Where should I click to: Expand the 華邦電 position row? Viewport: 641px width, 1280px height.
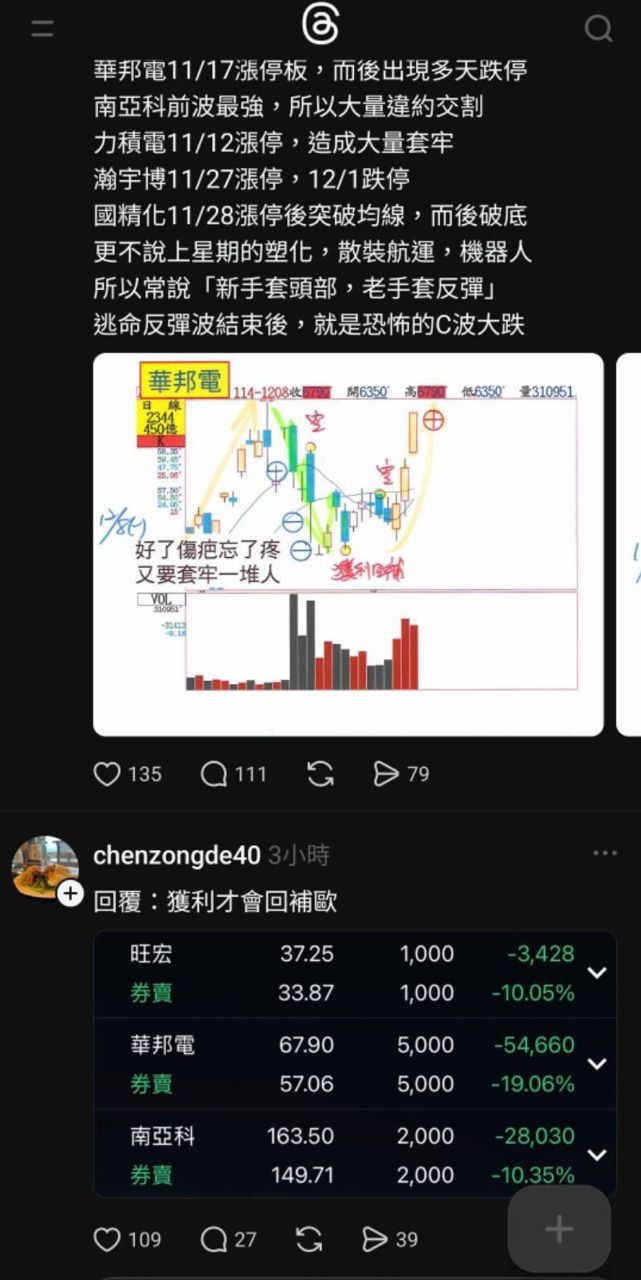pos(597,1064)
